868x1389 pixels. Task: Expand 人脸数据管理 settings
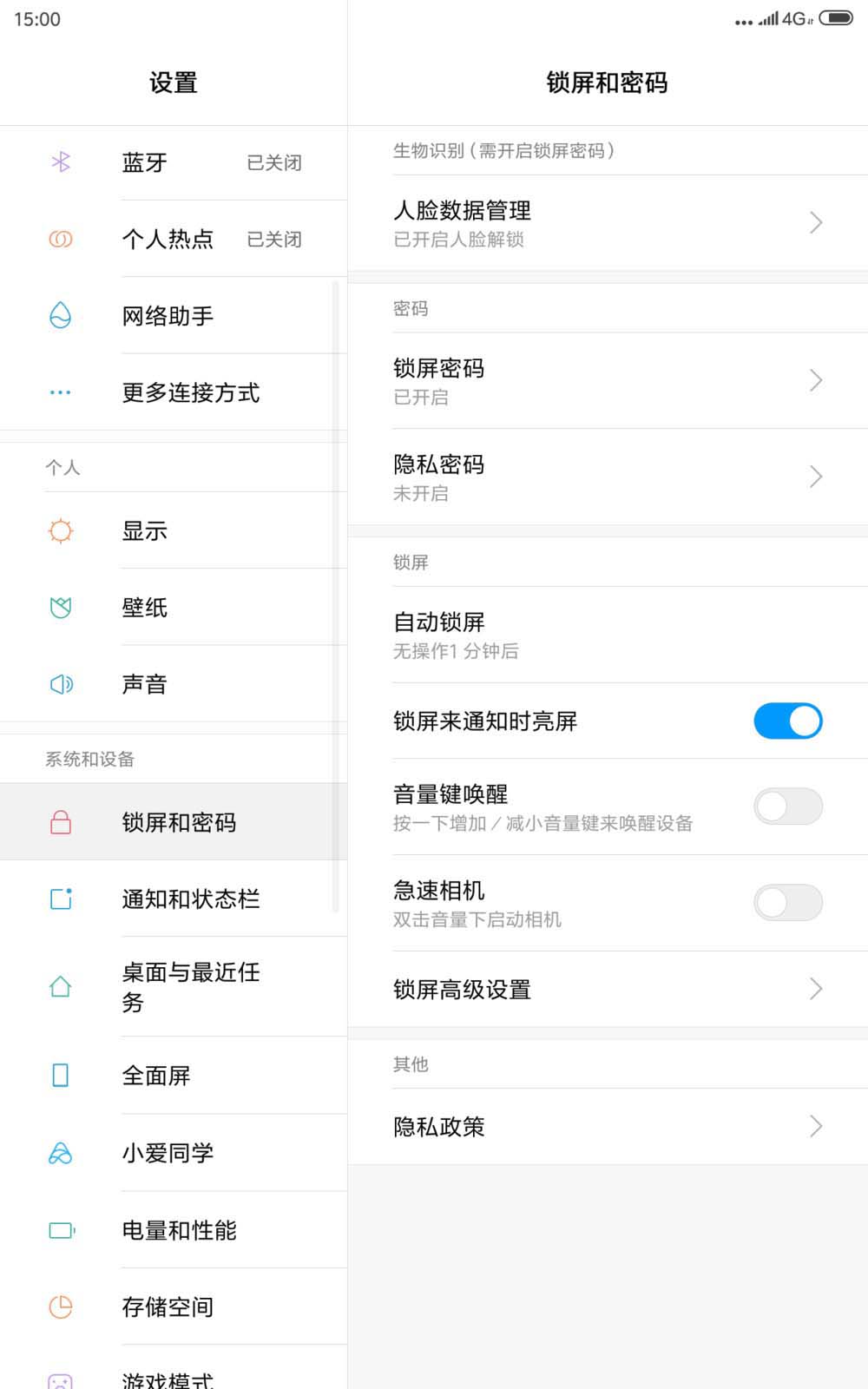pyautogui.click(x=814, y=222)
